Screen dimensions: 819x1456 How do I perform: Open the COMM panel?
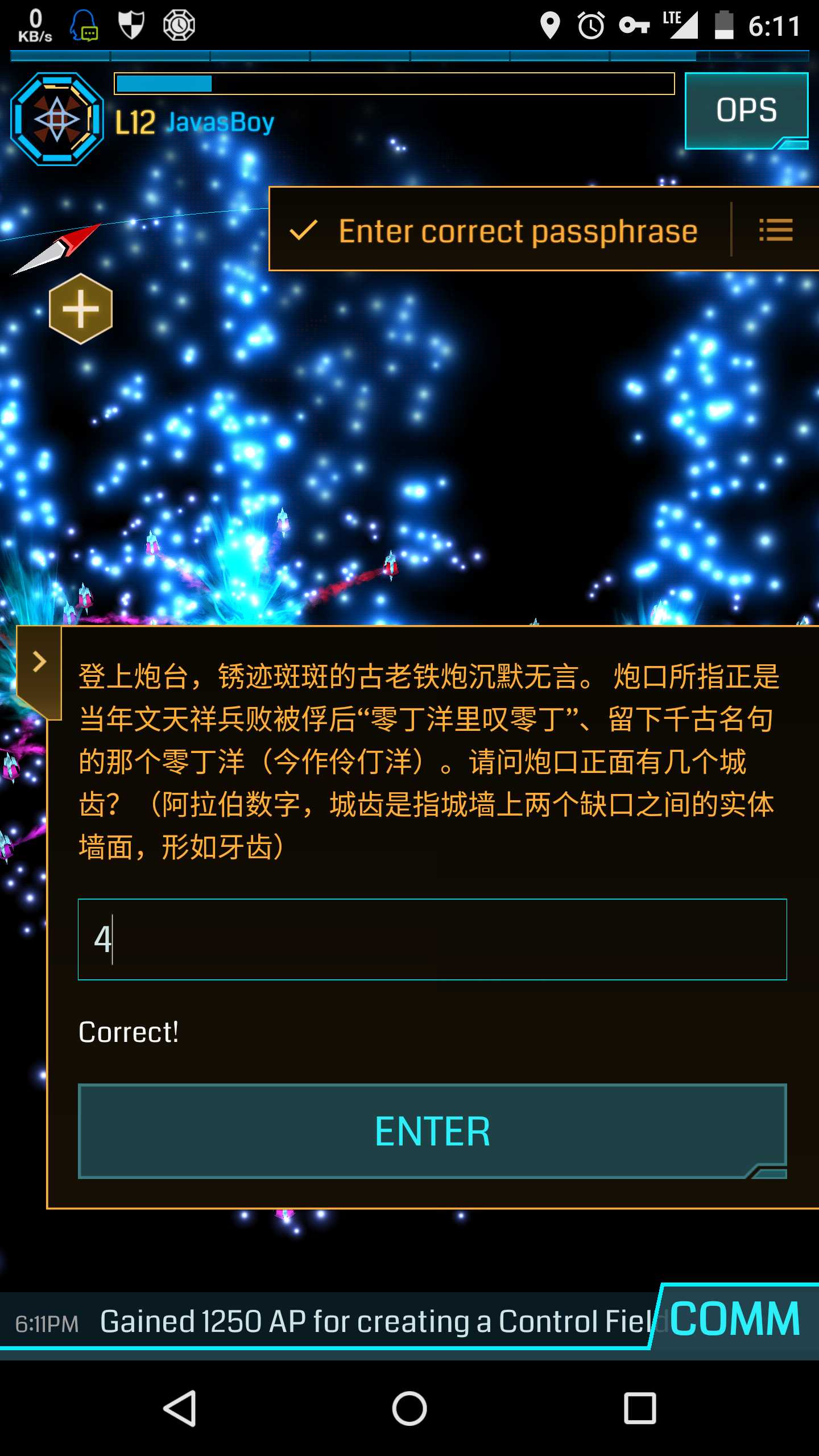click(x=736, y=1318)
